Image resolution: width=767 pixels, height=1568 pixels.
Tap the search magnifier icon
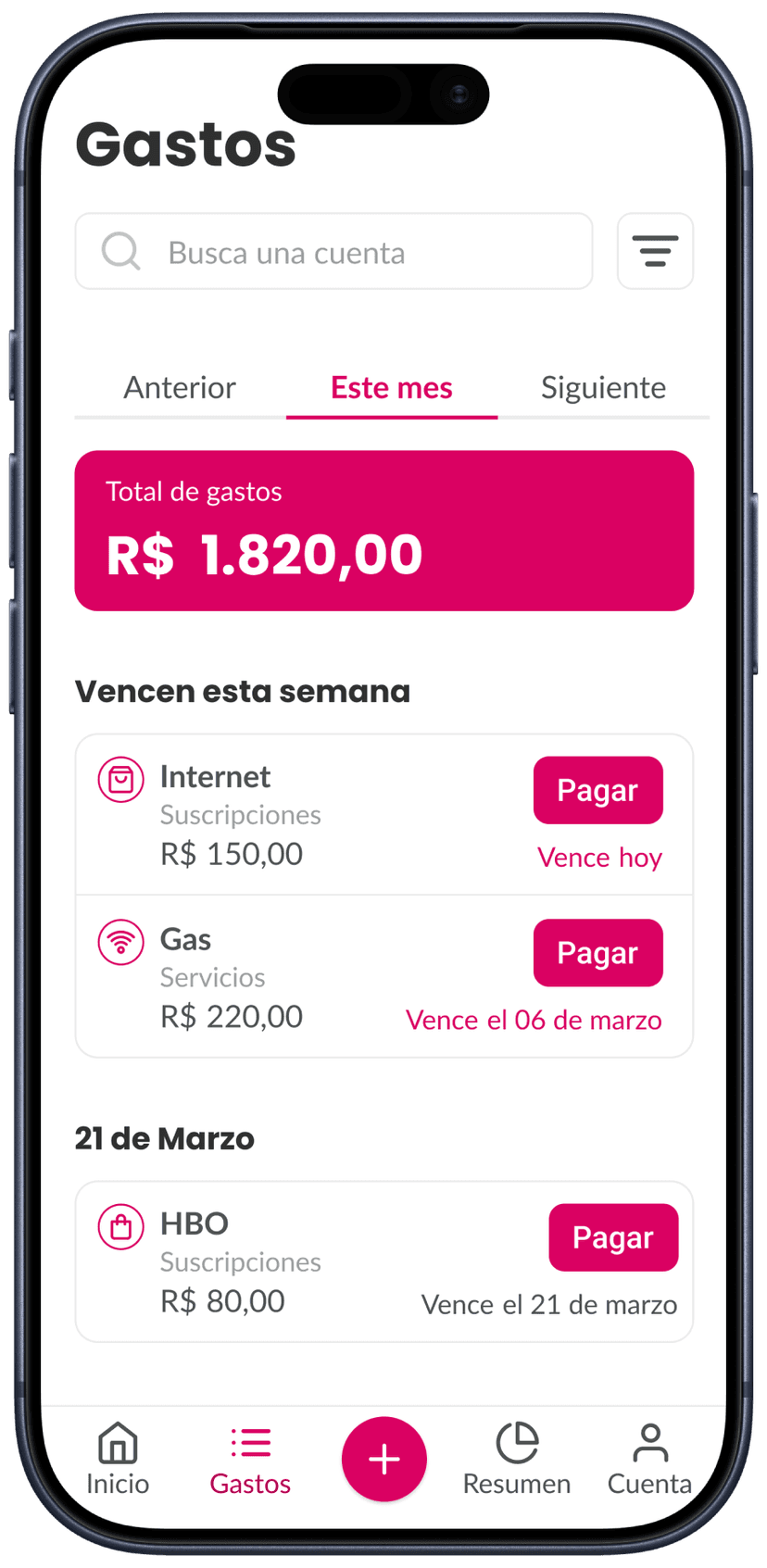(120, 251)
